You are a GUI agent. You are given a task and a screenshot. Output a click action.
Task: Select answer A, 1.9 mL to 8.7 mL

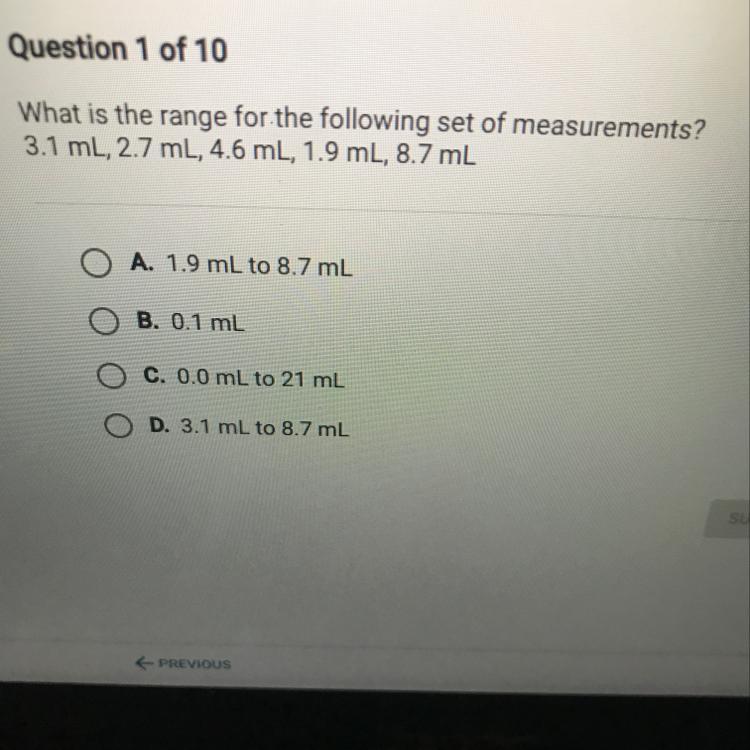coord(95,267)
